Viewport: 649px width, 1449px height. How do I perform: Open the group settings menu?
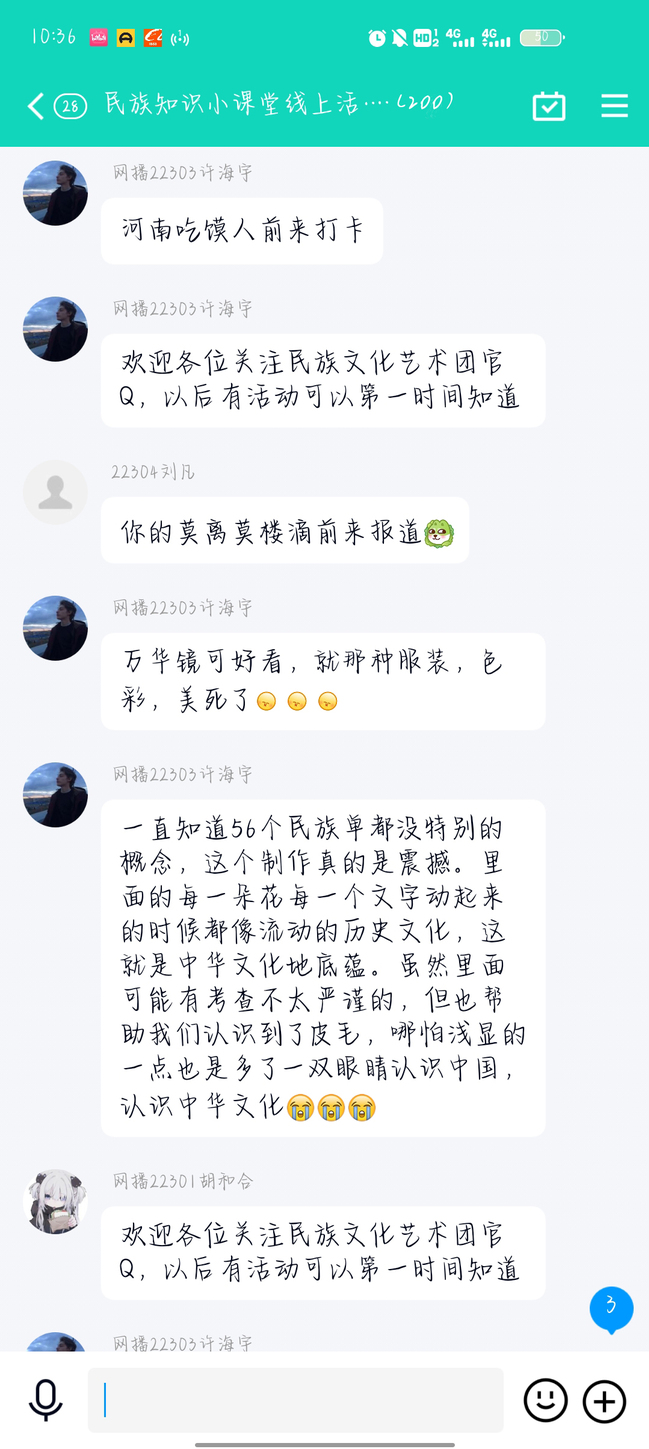[x=614, y=106]
